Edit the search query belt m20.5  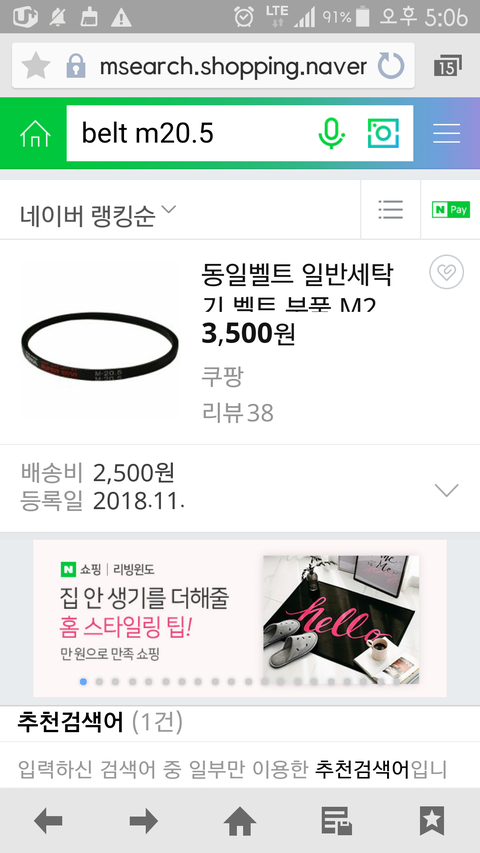[x=190, y=133]
